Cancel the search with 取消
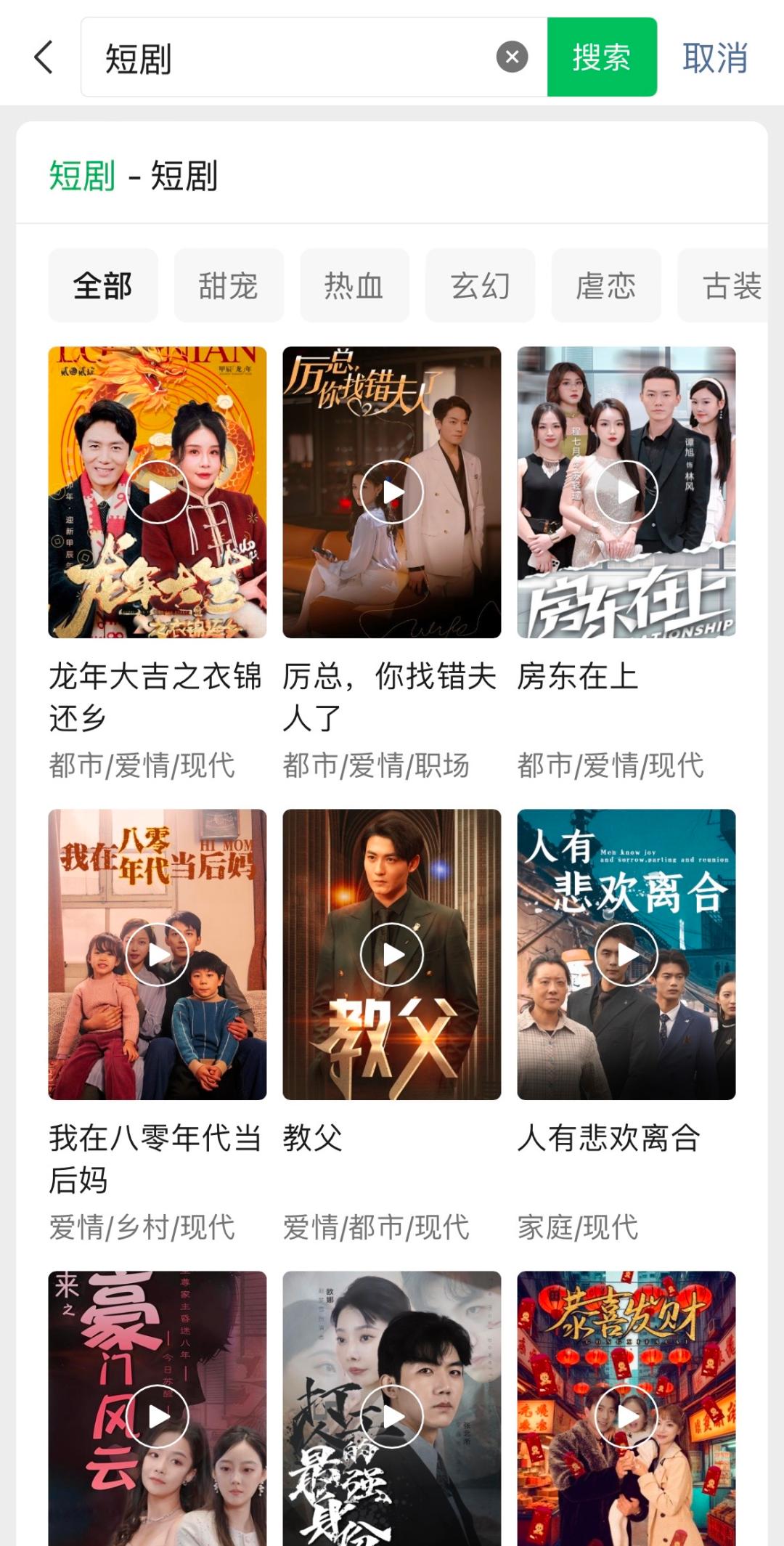This screenshot has height=1546, width=784. [x=715, y=57]
